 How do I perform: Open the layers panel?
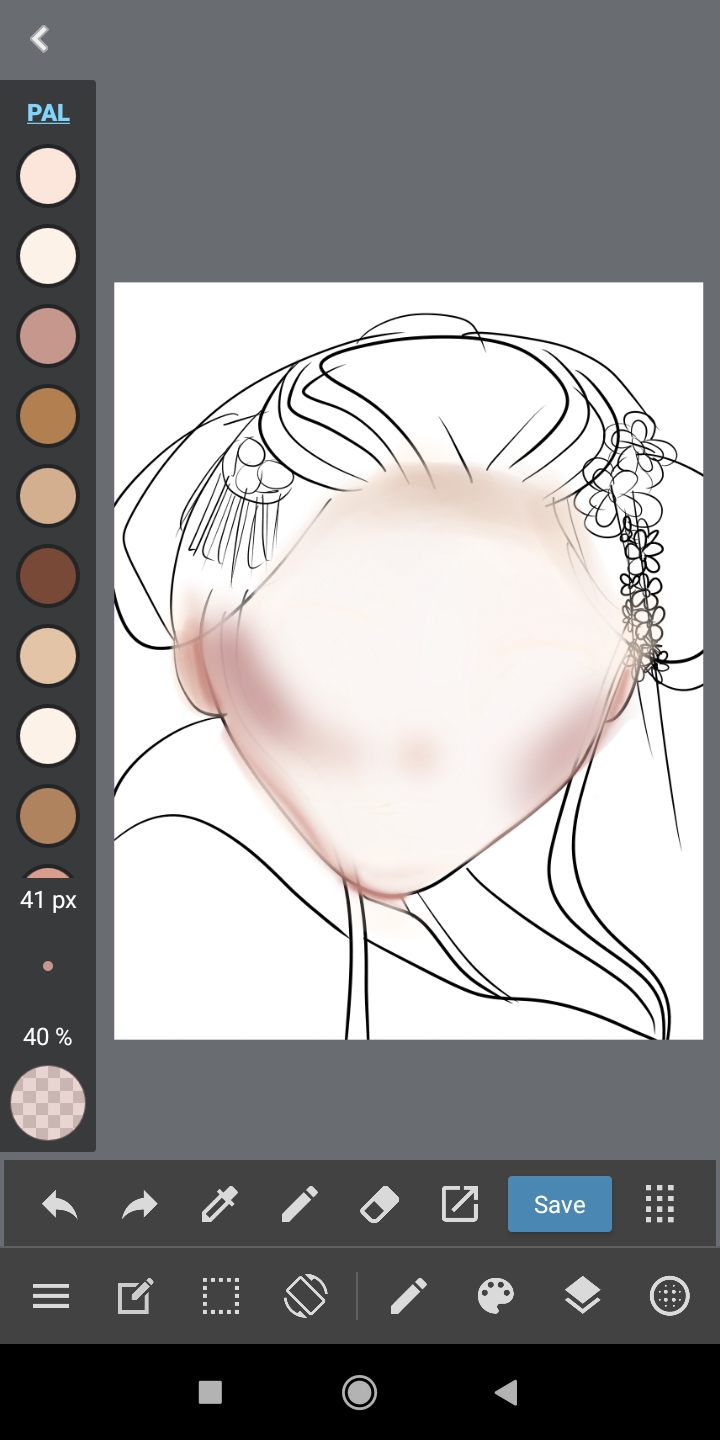click(x=582, y=1296)
